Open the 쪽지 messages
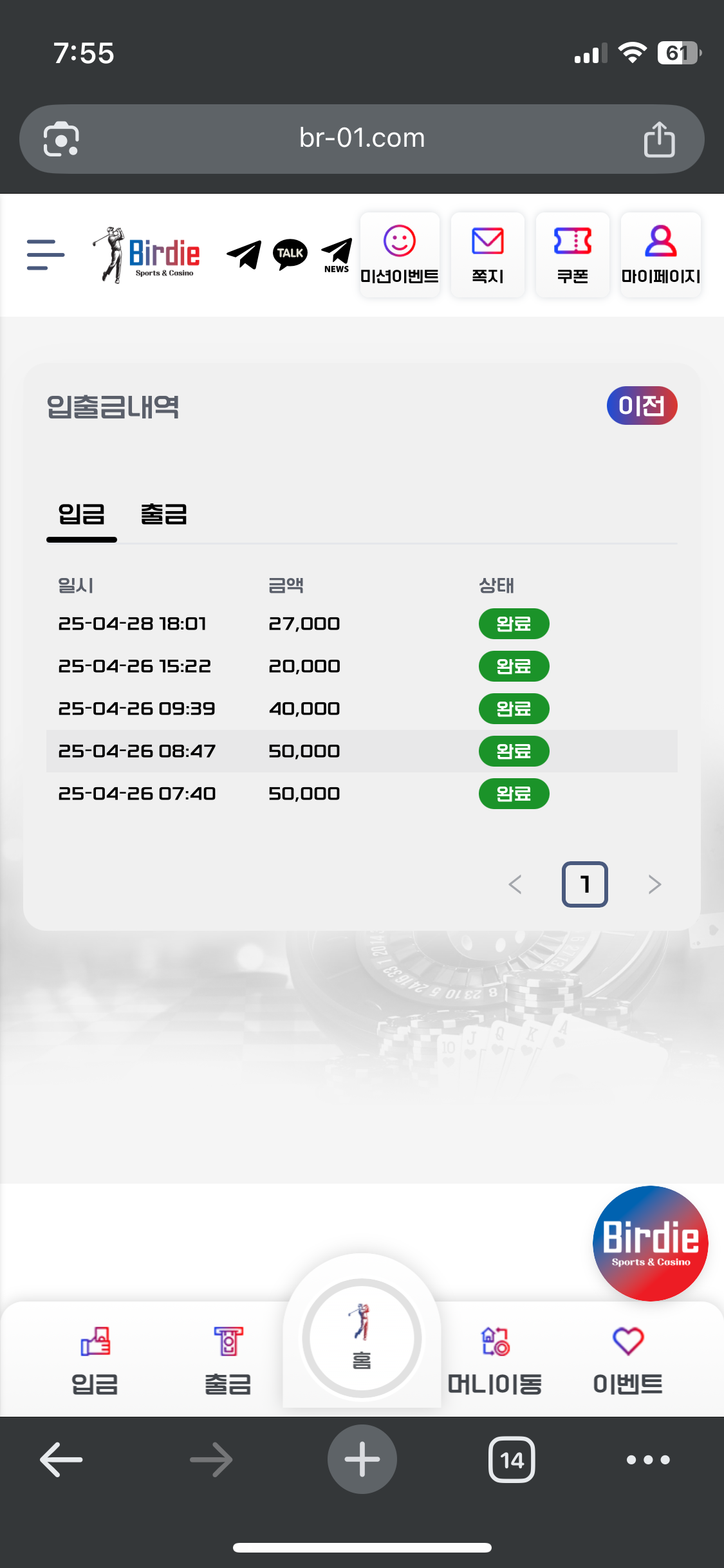This screenshot has height=1568, width=724. click(488, 255)
